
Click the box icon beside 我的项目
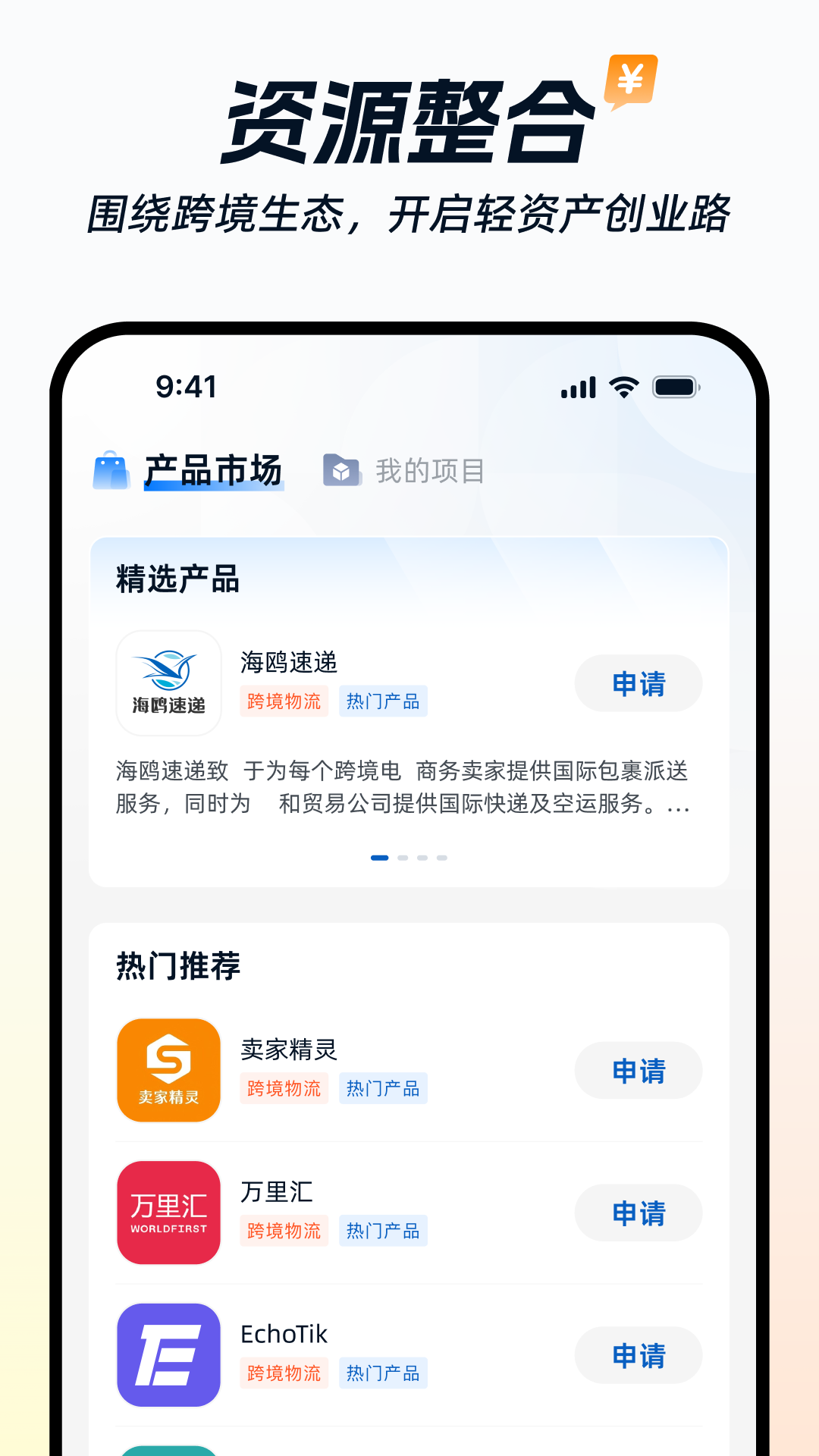(342, 471)
